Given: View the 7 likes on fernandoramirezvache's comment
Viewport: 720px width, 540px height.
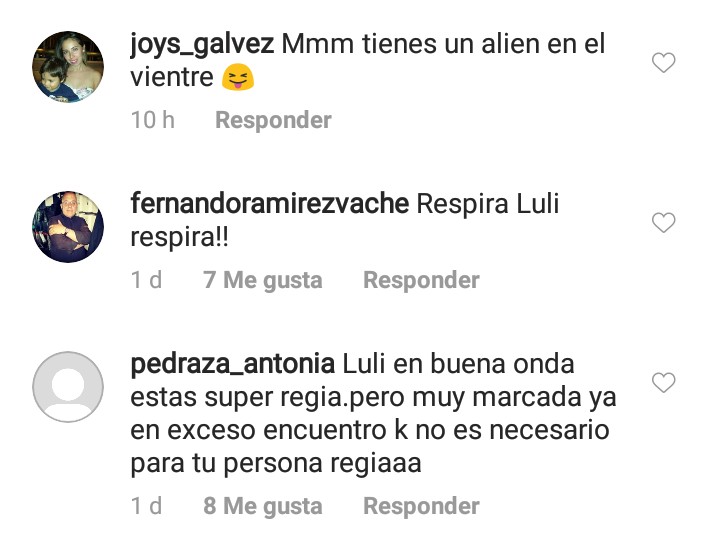Looking at the screenshot, I should click(x=263, y=281).
